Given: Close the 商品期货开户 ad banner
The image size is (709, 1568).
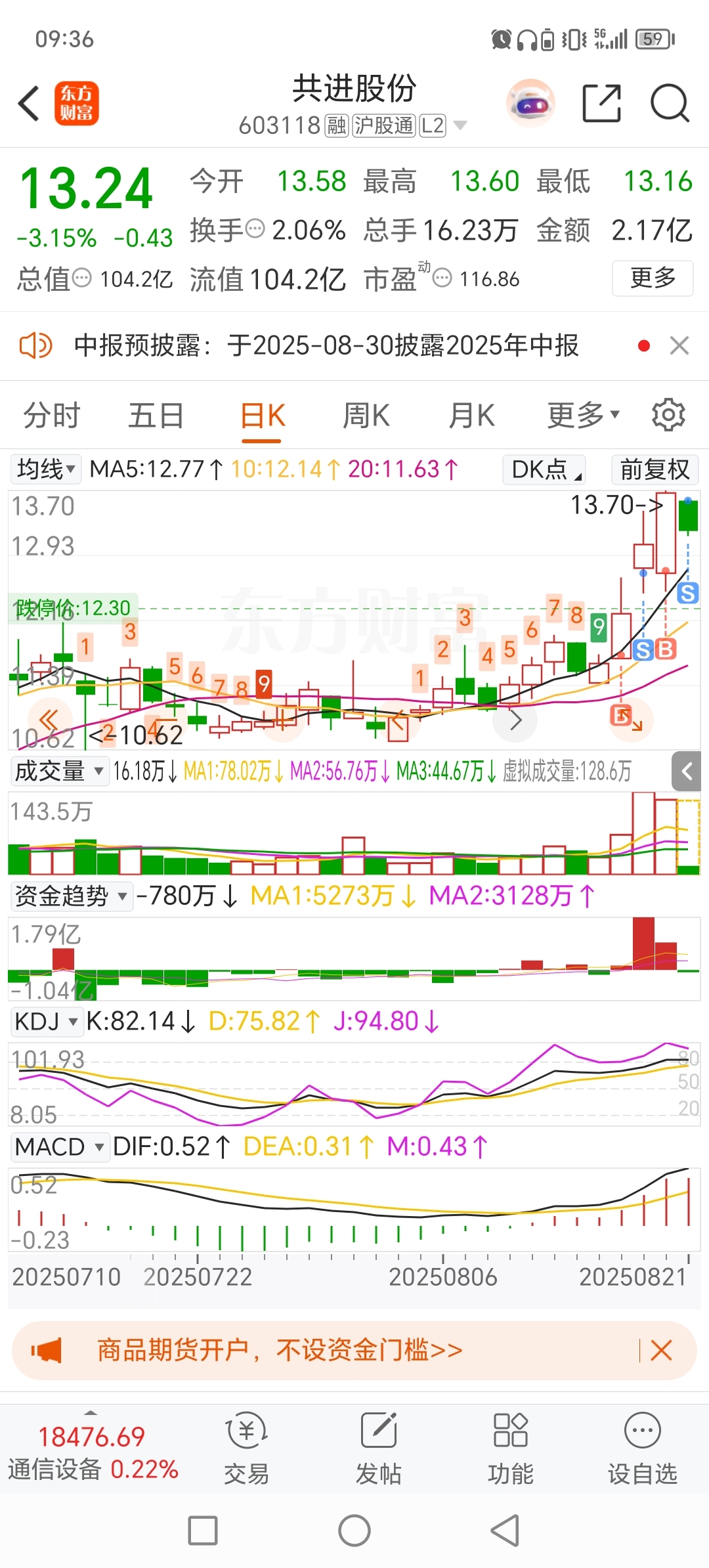Looking at the screenshot, I should [x=662, y=1351].
